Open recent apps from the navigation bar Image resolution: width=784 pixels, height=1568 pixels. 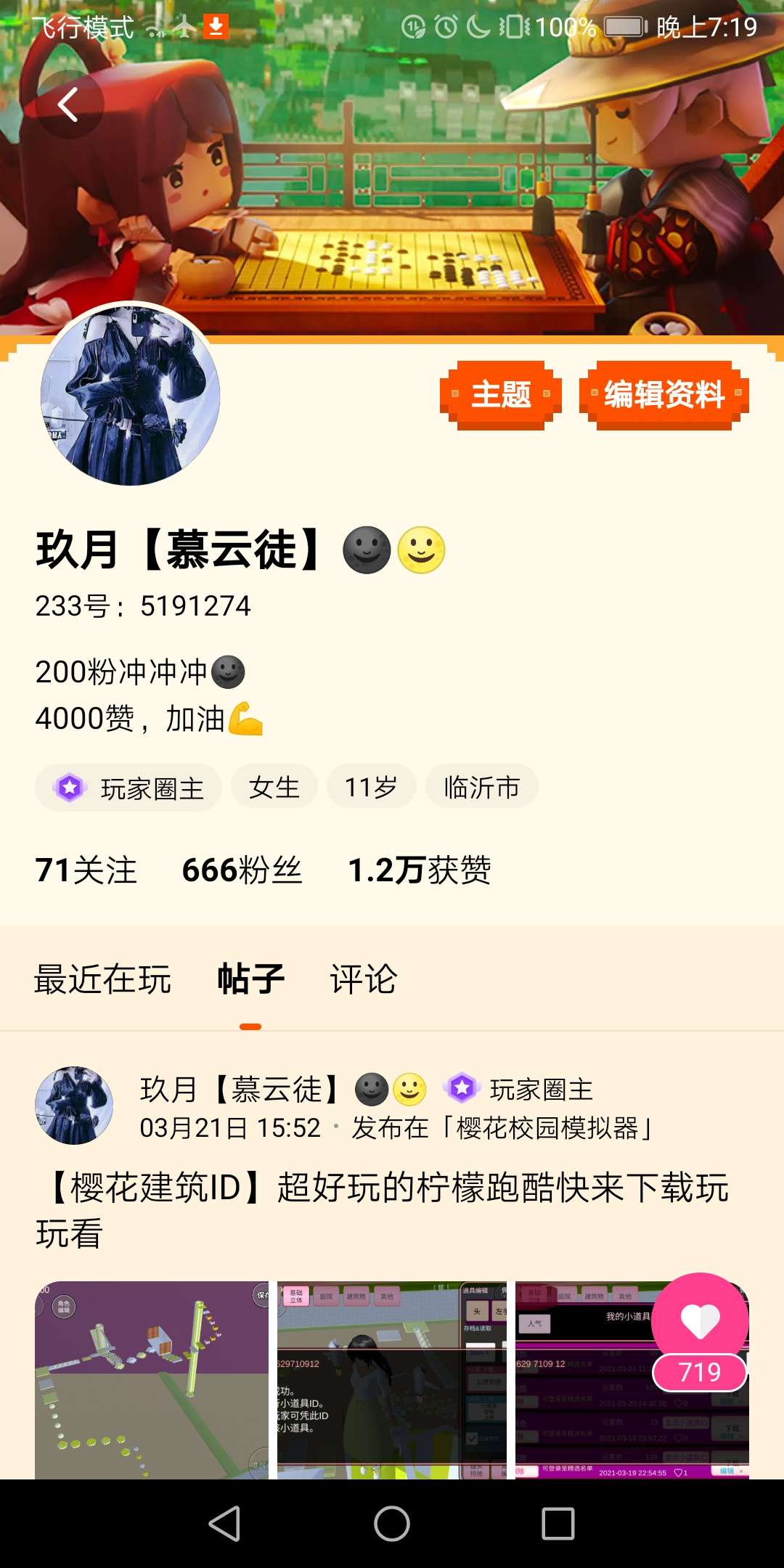click(x=558, y=1523)
